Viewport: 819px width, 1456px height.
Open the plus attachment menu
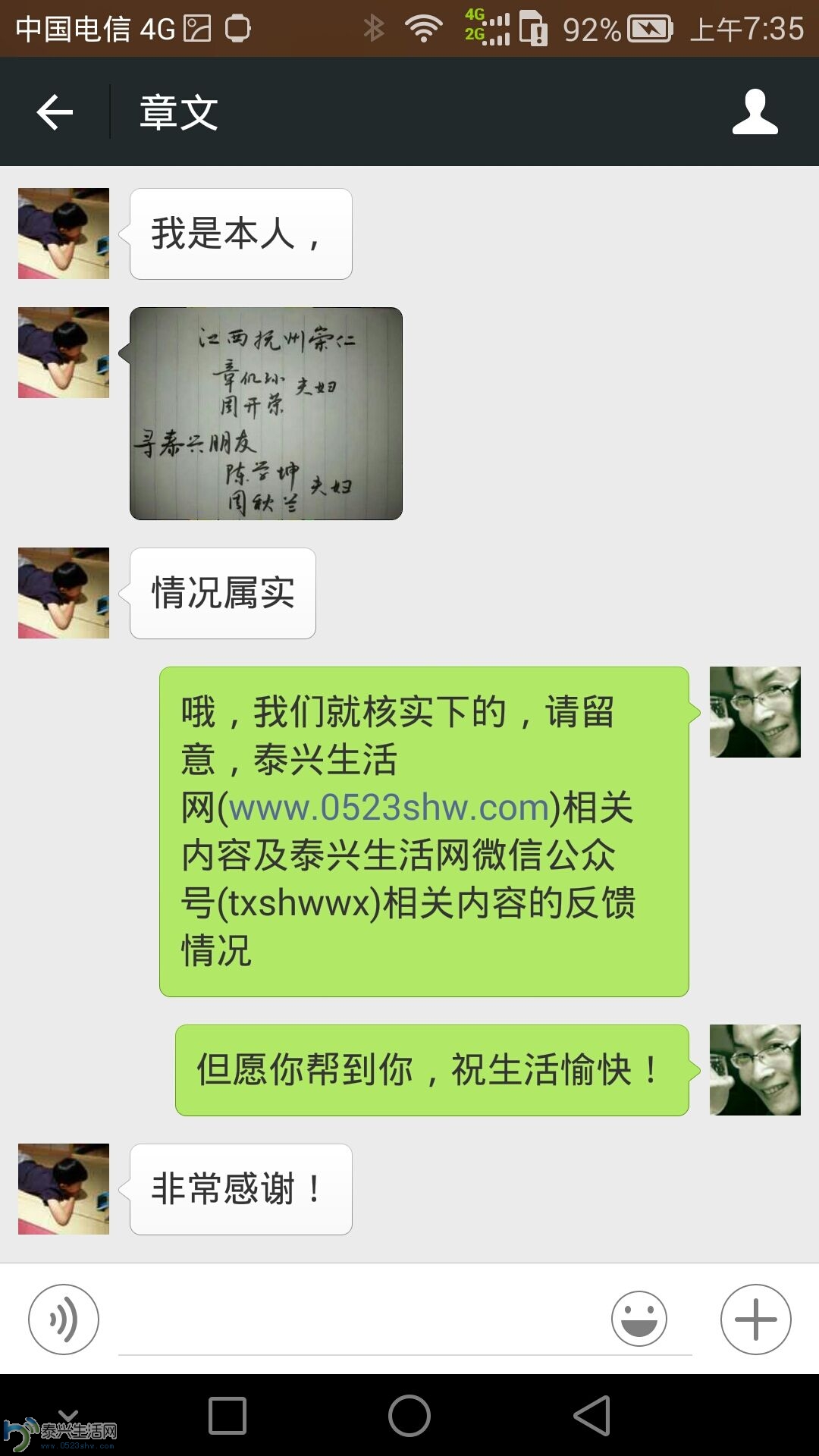point(755,1319)
